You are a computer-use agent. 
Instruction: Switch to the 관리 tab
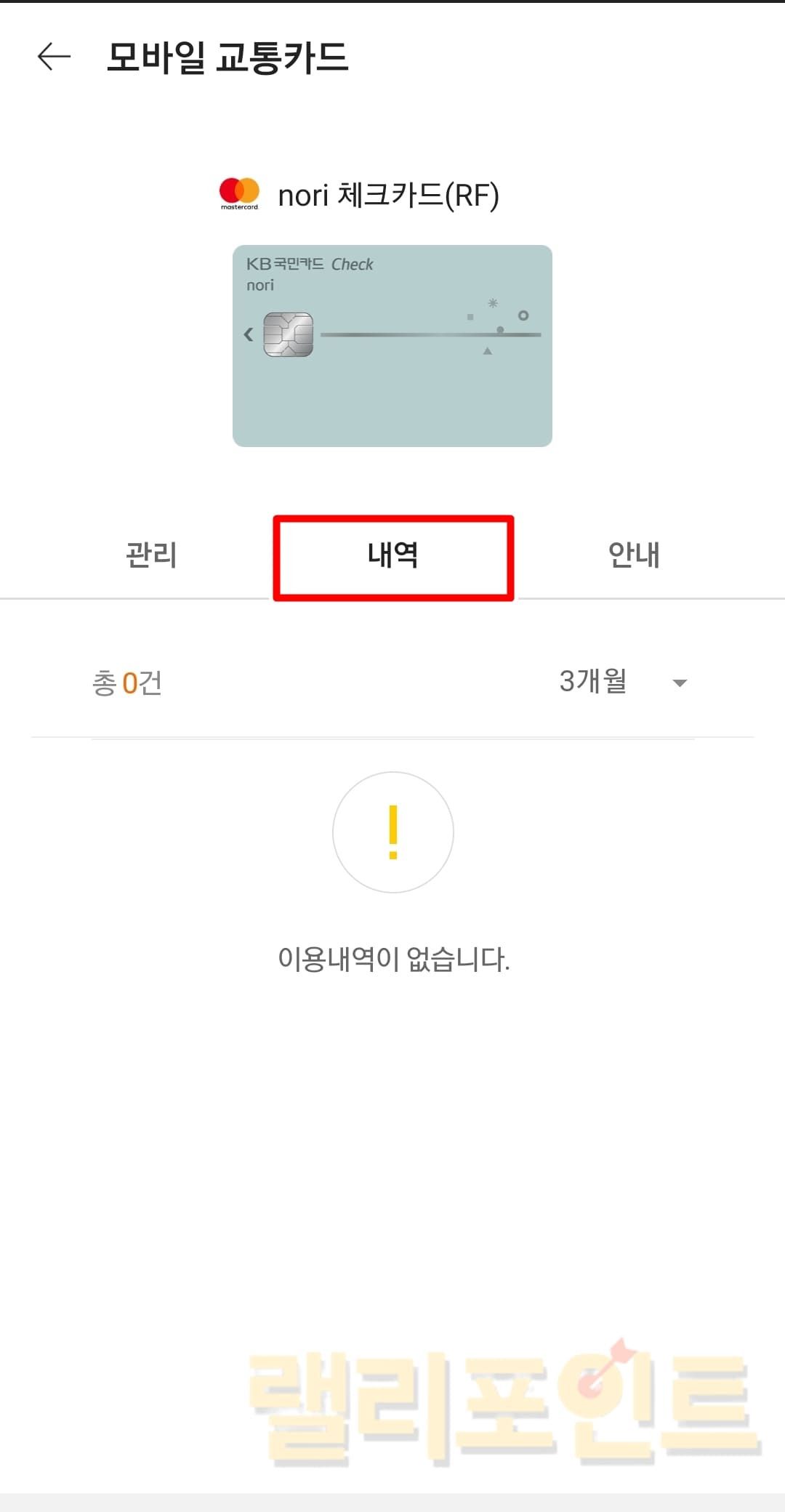(x=151, y=555)
